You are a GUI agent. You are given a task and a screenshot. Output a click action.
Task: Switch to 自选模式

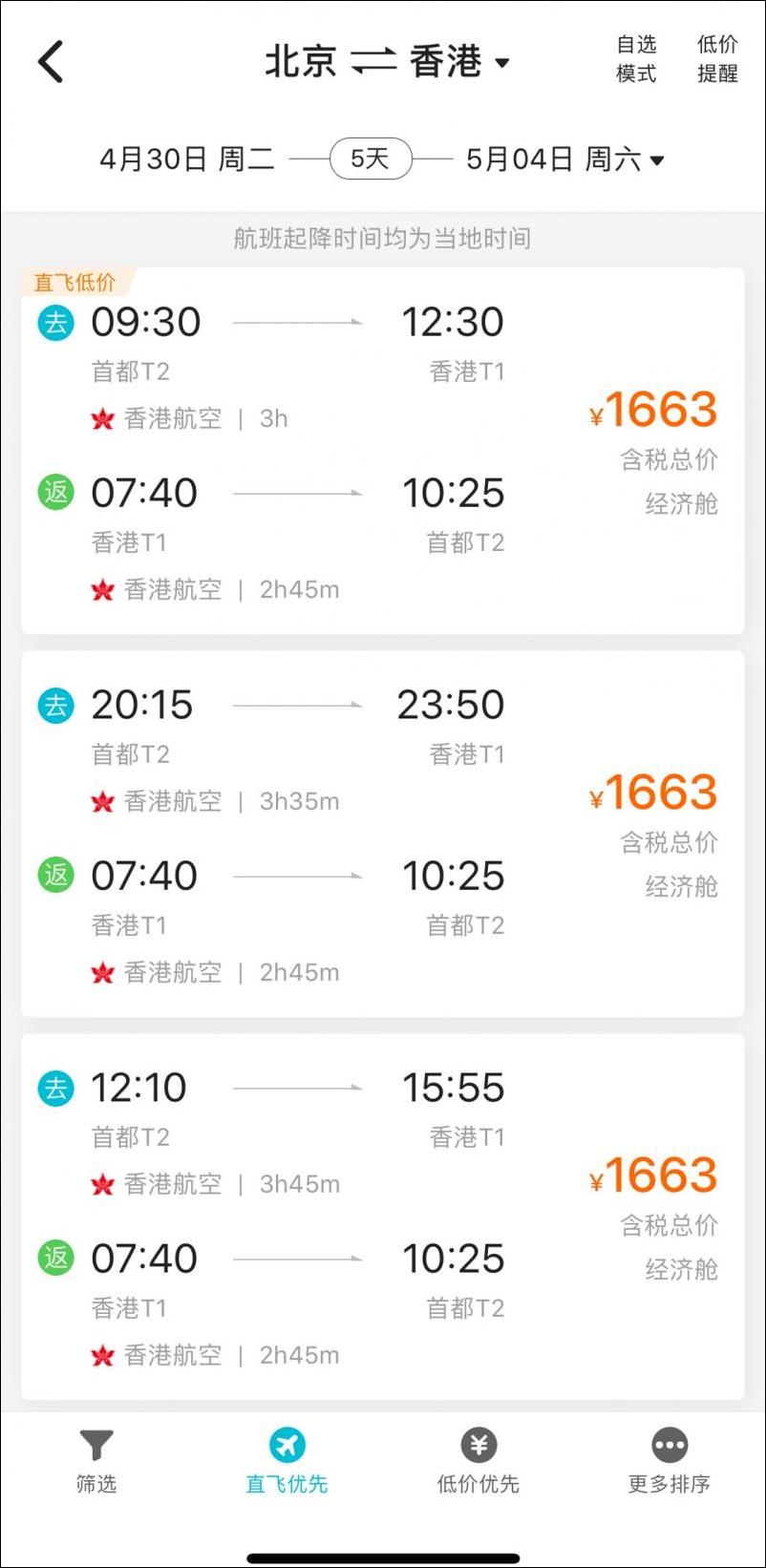(x=636, y=59)
